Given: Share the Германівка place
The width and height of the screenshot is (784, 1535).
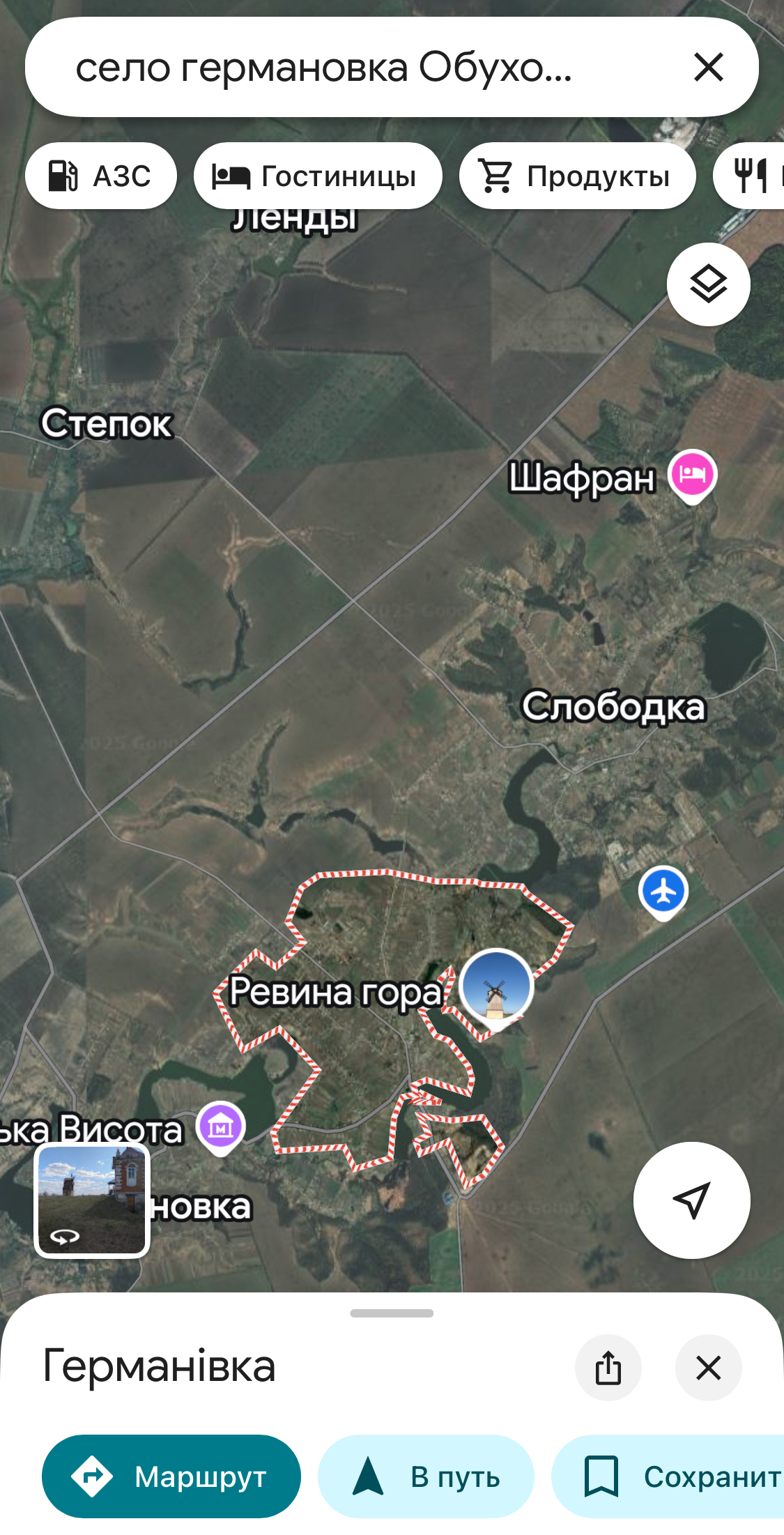Looking at the screenshot, I should click(608, 1368).
